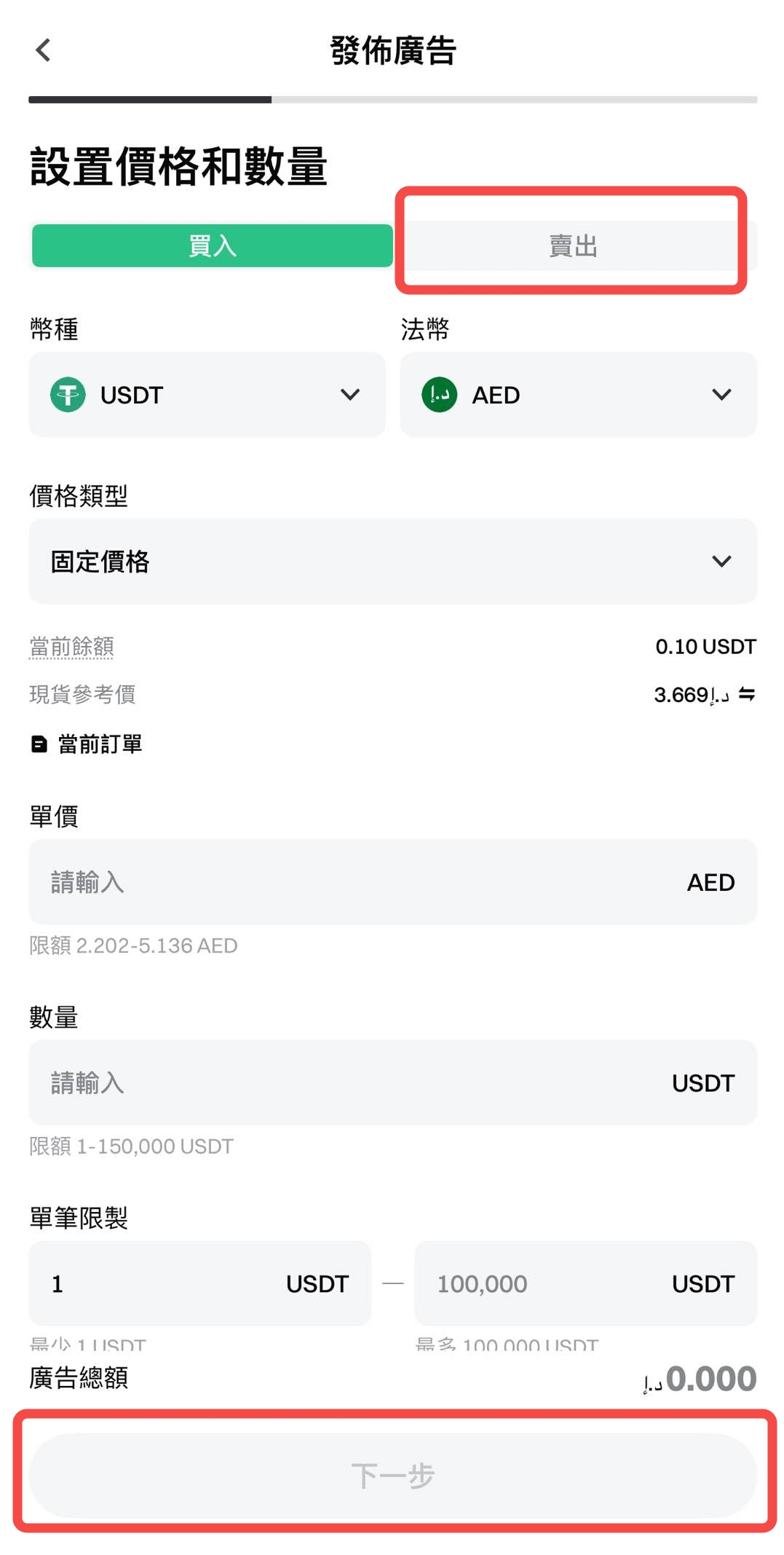
Task: Switch to the 賣出 (sell) tab
Action: click(x=573, y=246)
